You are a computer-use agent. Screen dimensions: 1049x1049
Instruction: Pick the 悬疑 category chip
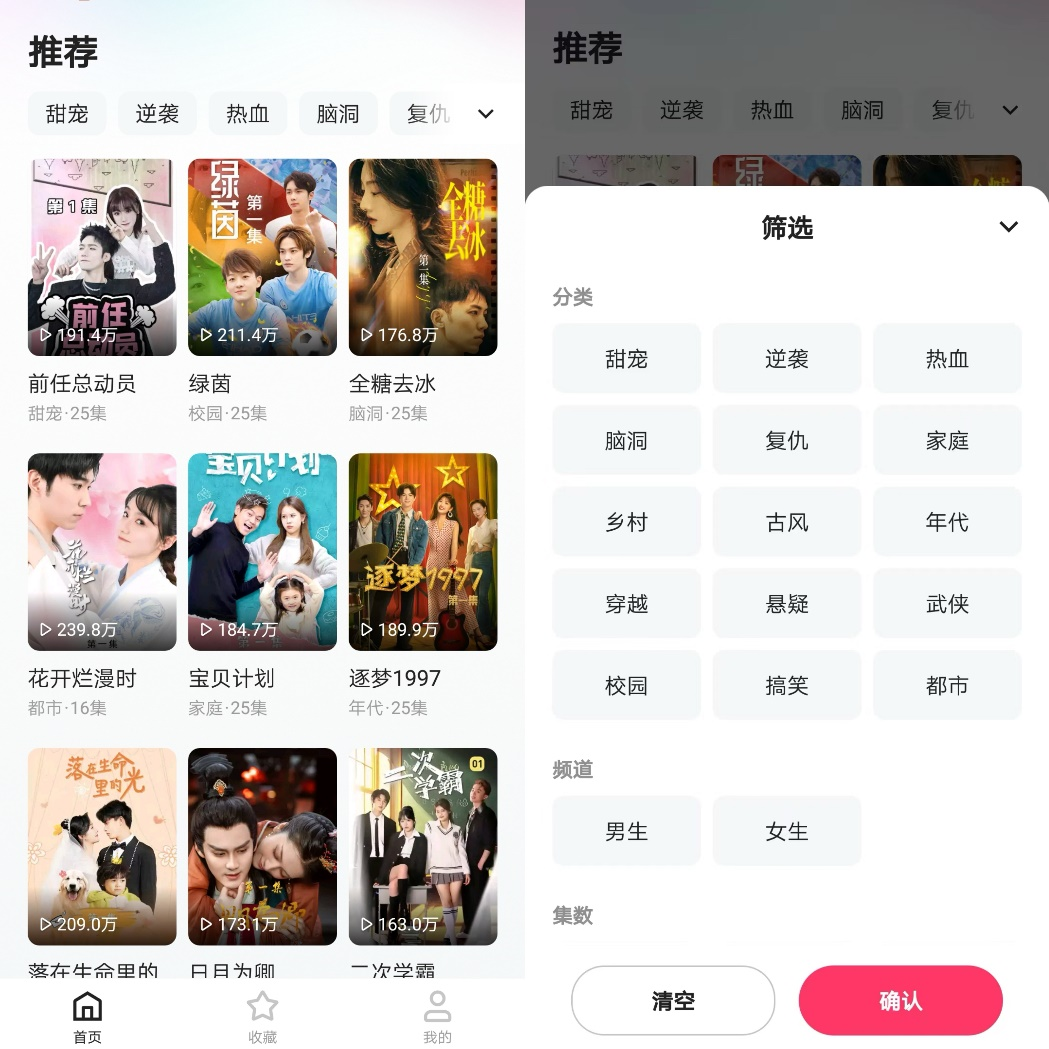(787, 604)
